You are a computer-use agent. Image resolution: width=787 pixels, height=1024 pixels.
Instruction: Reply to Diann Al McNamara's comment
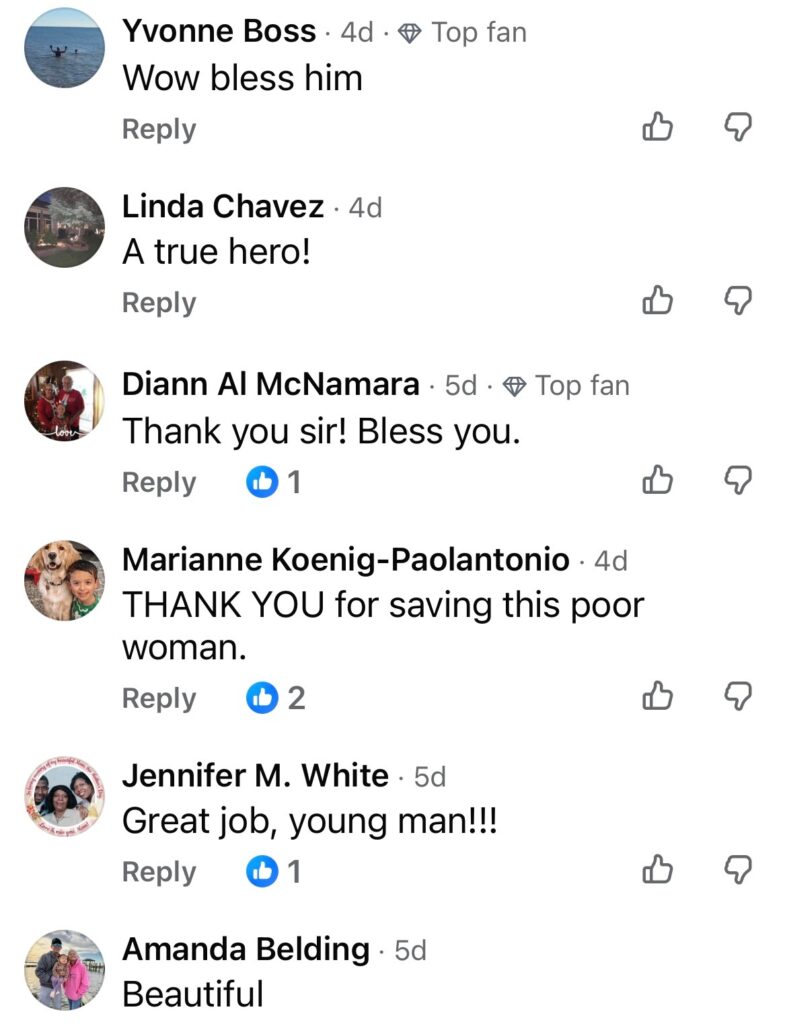pyautogui.click(x=158, y=482)
